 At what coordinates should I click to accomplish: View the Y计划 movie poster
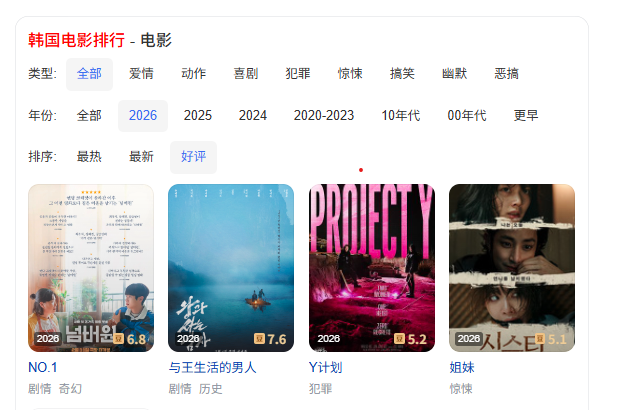click(x=372, y=268)
